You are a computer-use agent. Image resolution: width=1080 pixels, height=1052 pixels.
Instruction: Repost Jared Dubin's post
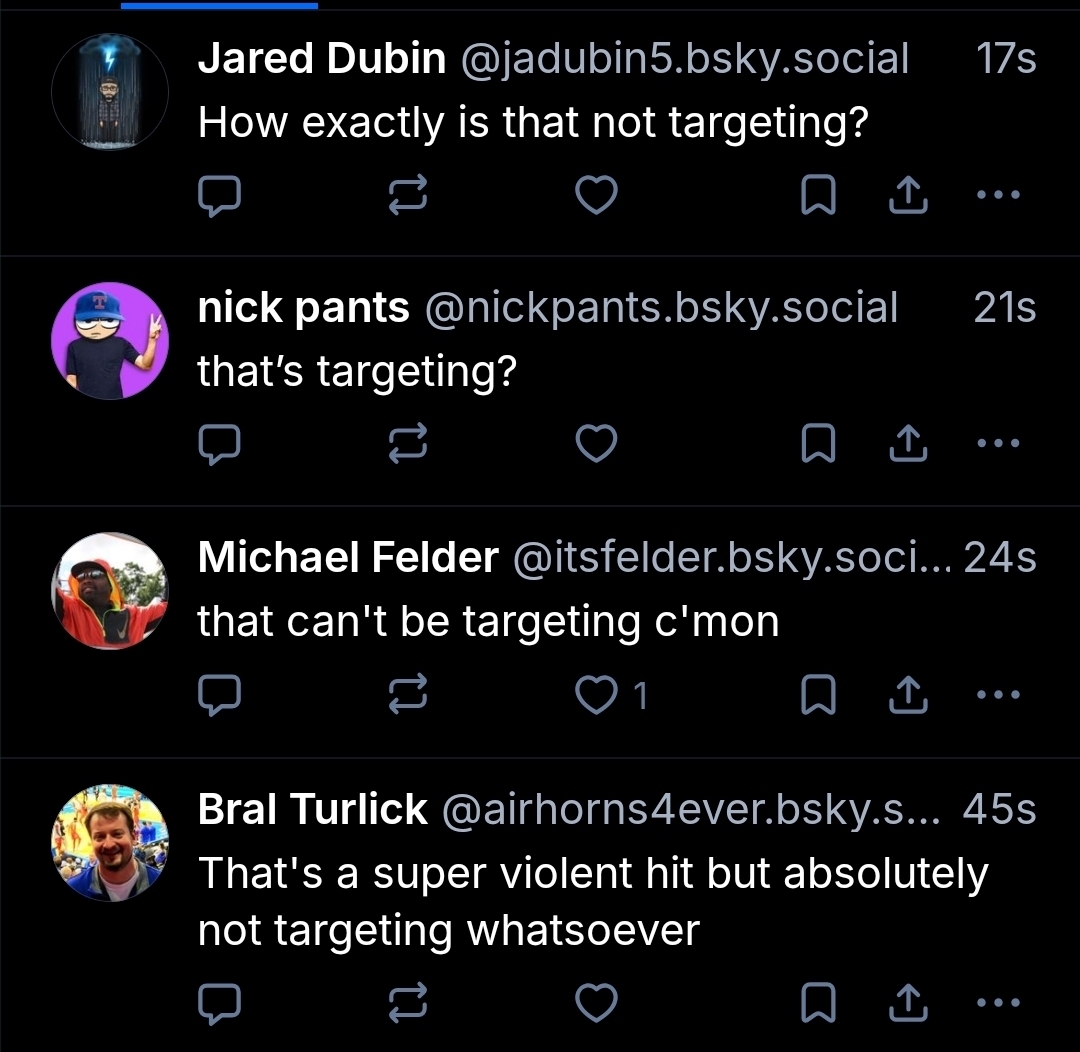407,196
